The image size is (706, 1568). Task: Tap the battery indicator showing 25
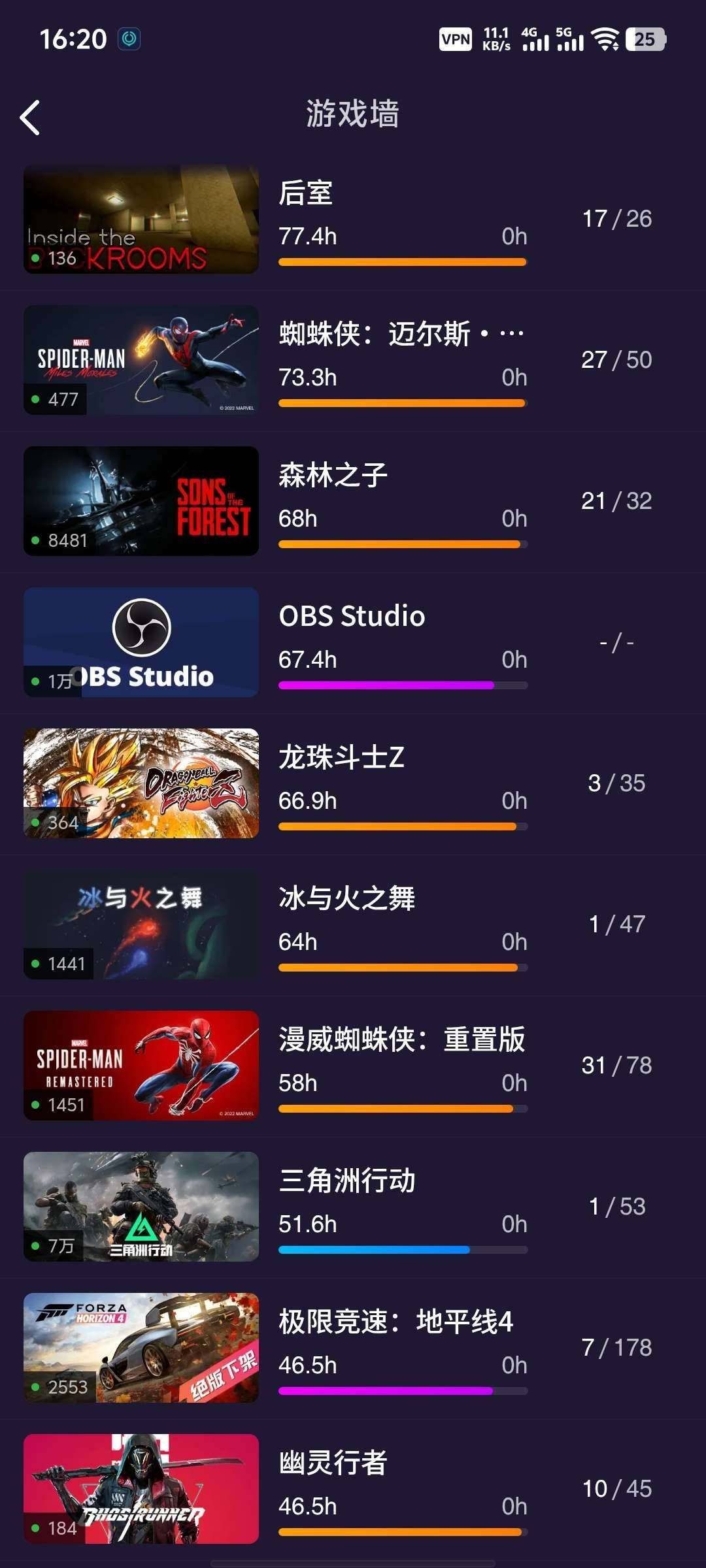click(x=646, y=39)
